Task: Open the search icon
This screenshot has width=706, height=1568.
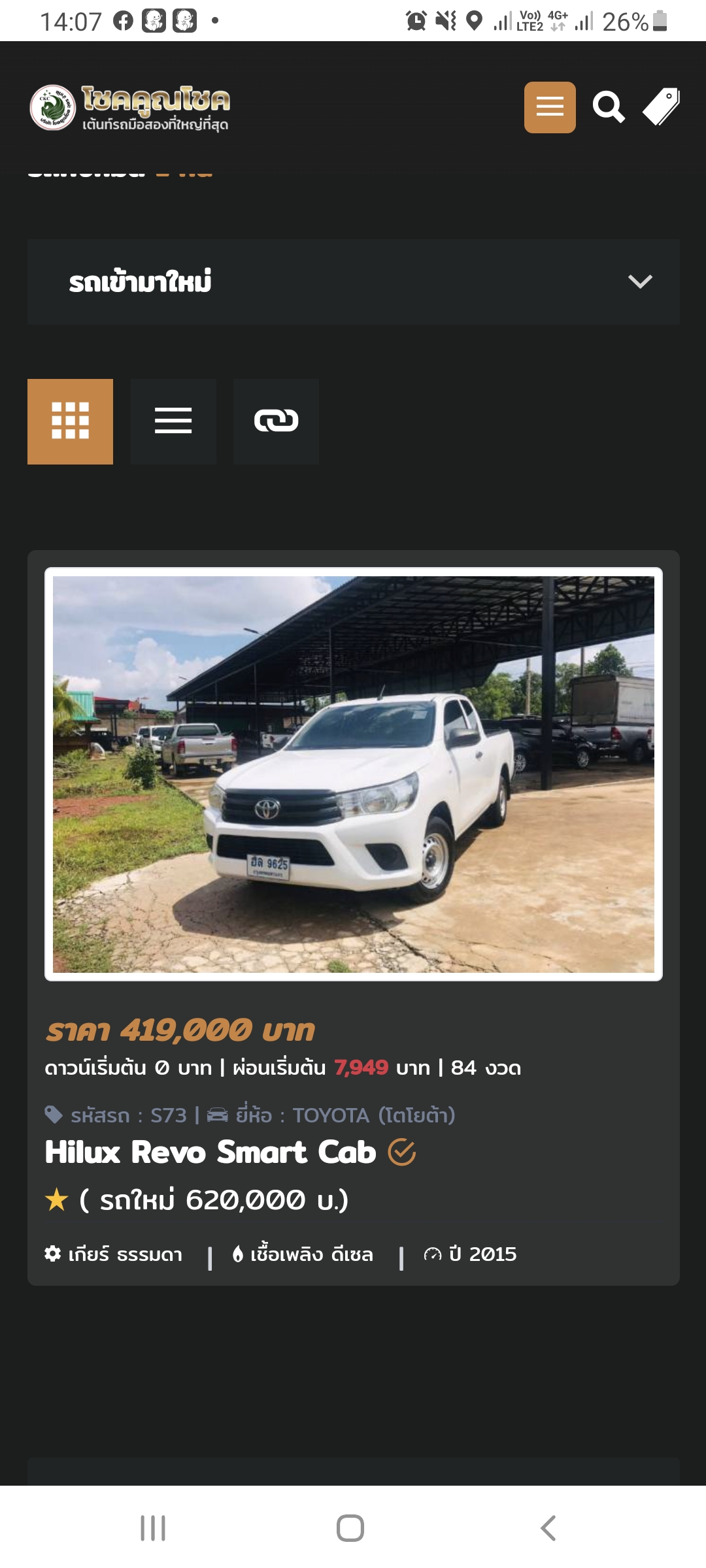Action: pyautogui.click(x=608, y=107)
